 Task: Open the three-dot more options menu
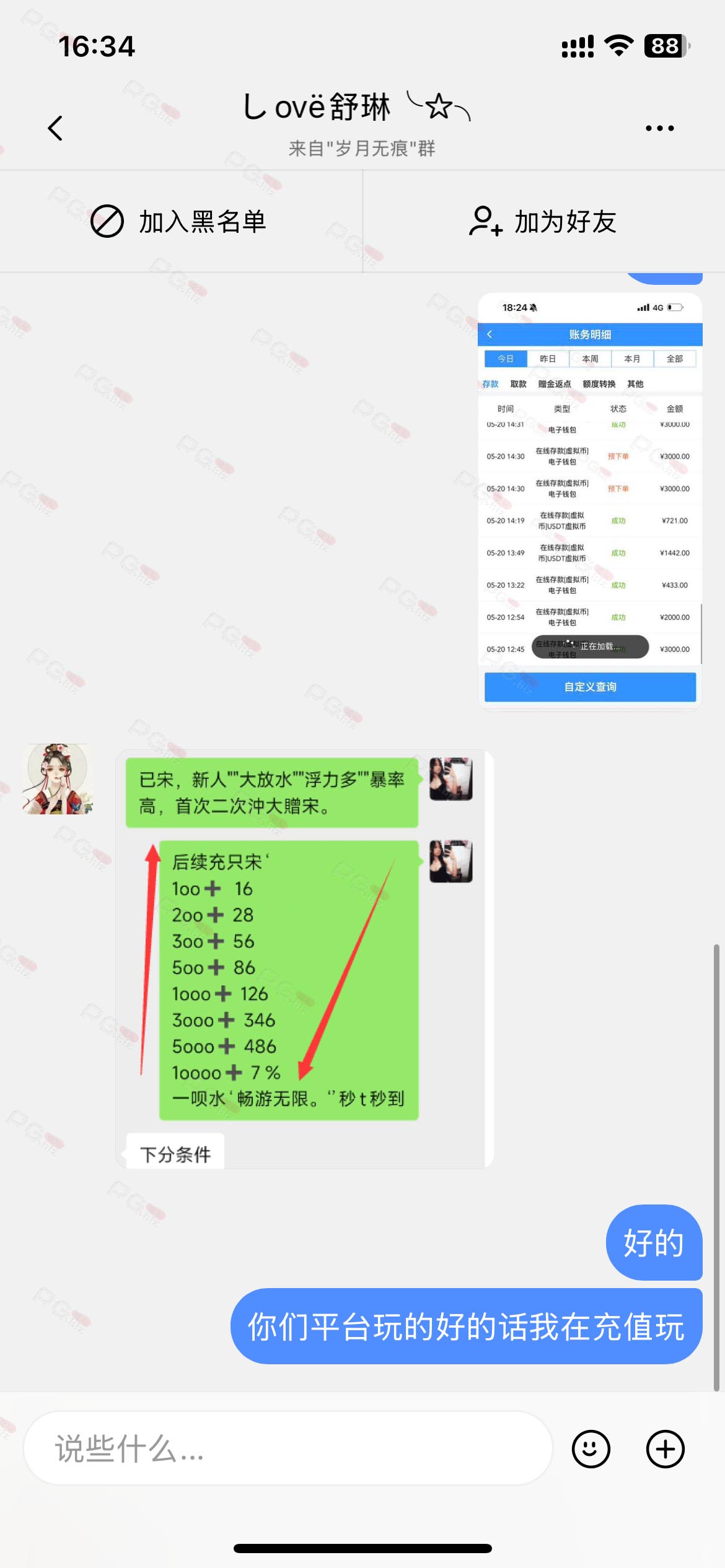coord(659,128)
